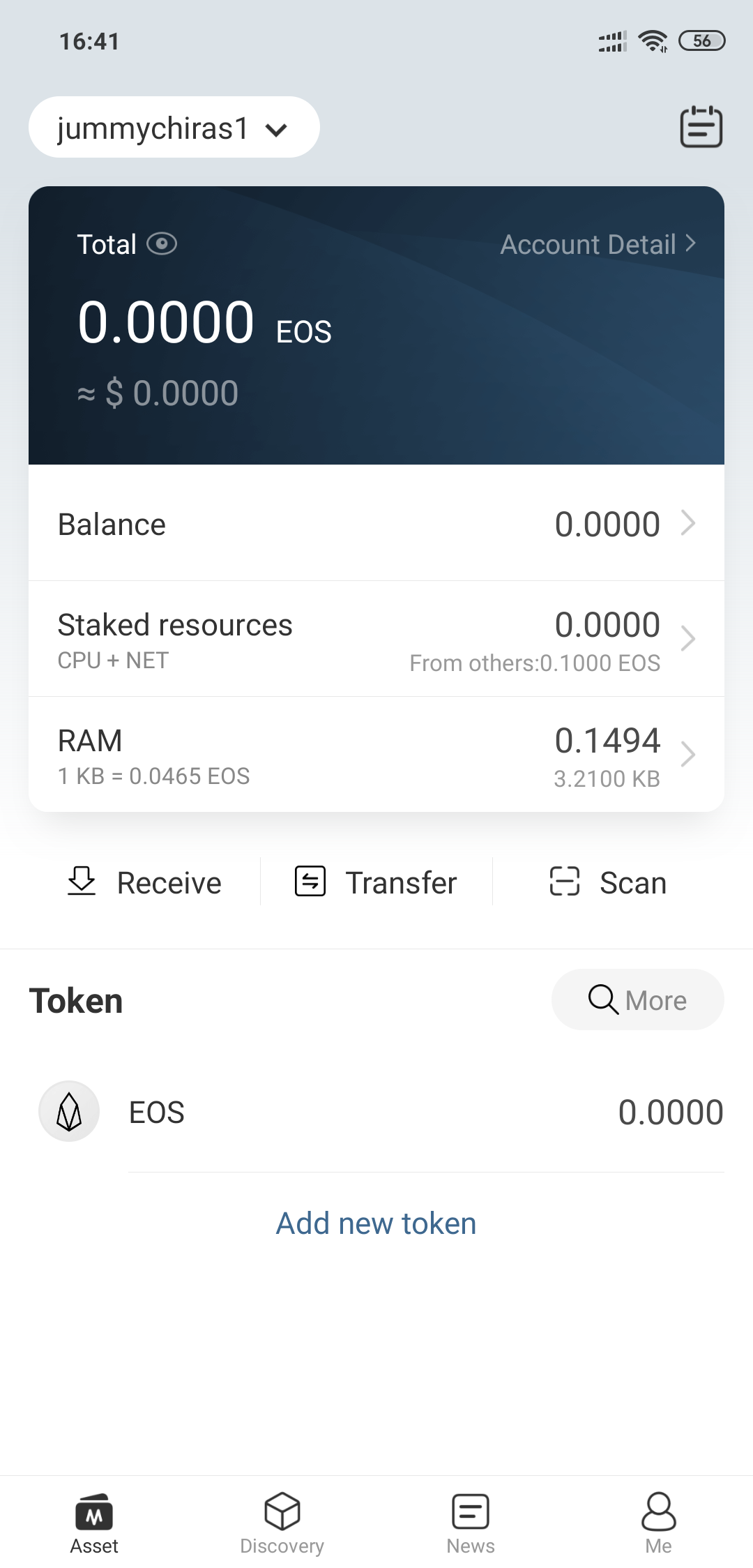Tap Add new token link
This screenshot has height=1568, width=753.
(x=376, y=1223)
